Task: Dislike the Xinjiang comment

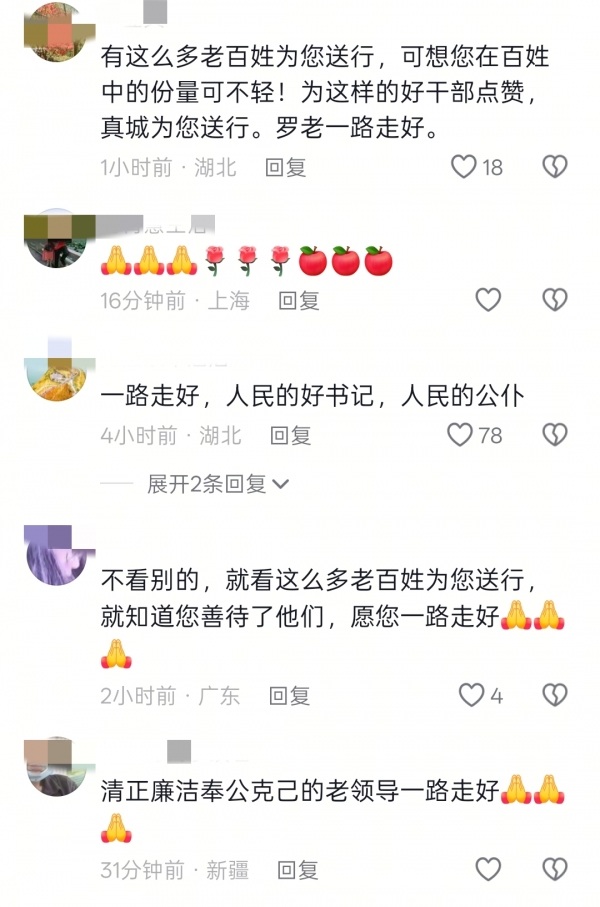Action: coord(554,868)
